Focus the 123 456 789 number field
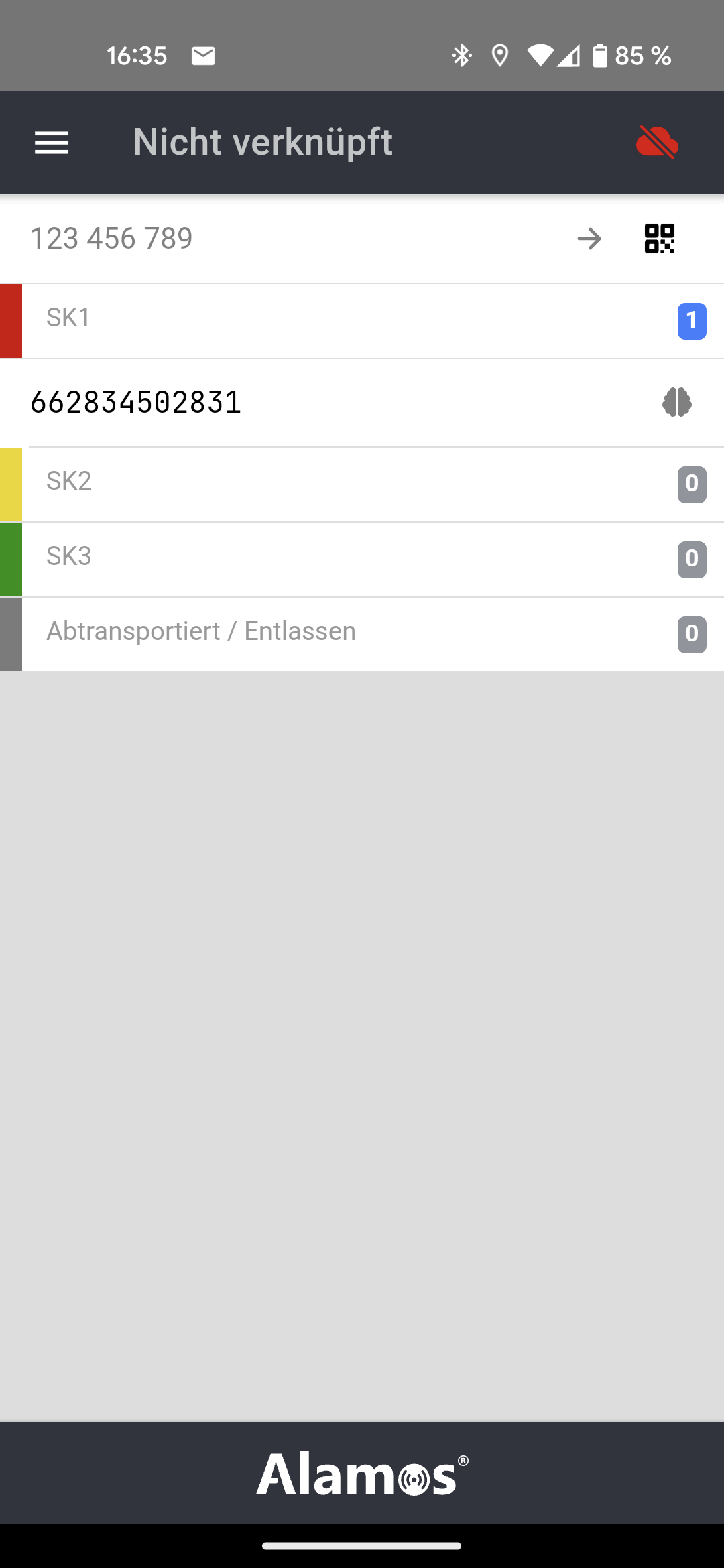The height and width of the screenshot is (1568, 724). coord(288,239)
